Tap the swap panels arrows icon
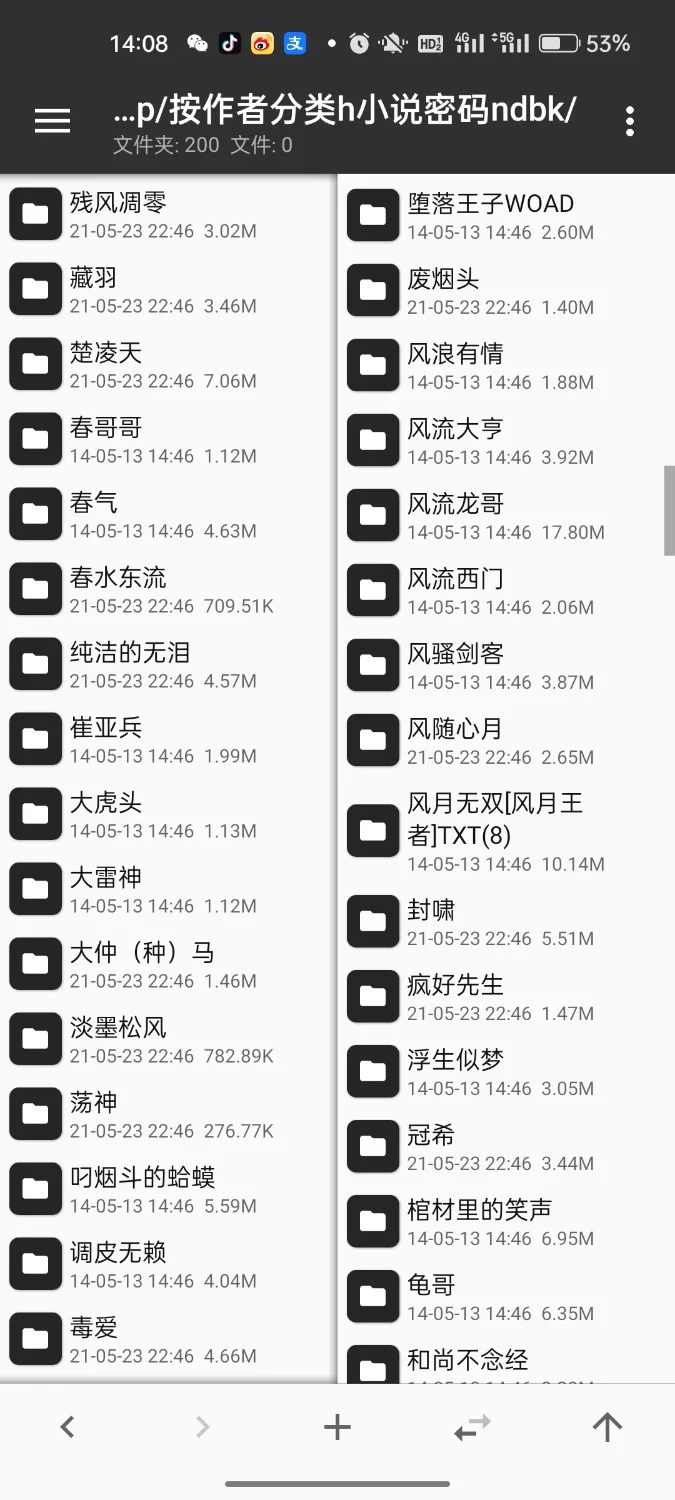 click(x=472, y=1427)
